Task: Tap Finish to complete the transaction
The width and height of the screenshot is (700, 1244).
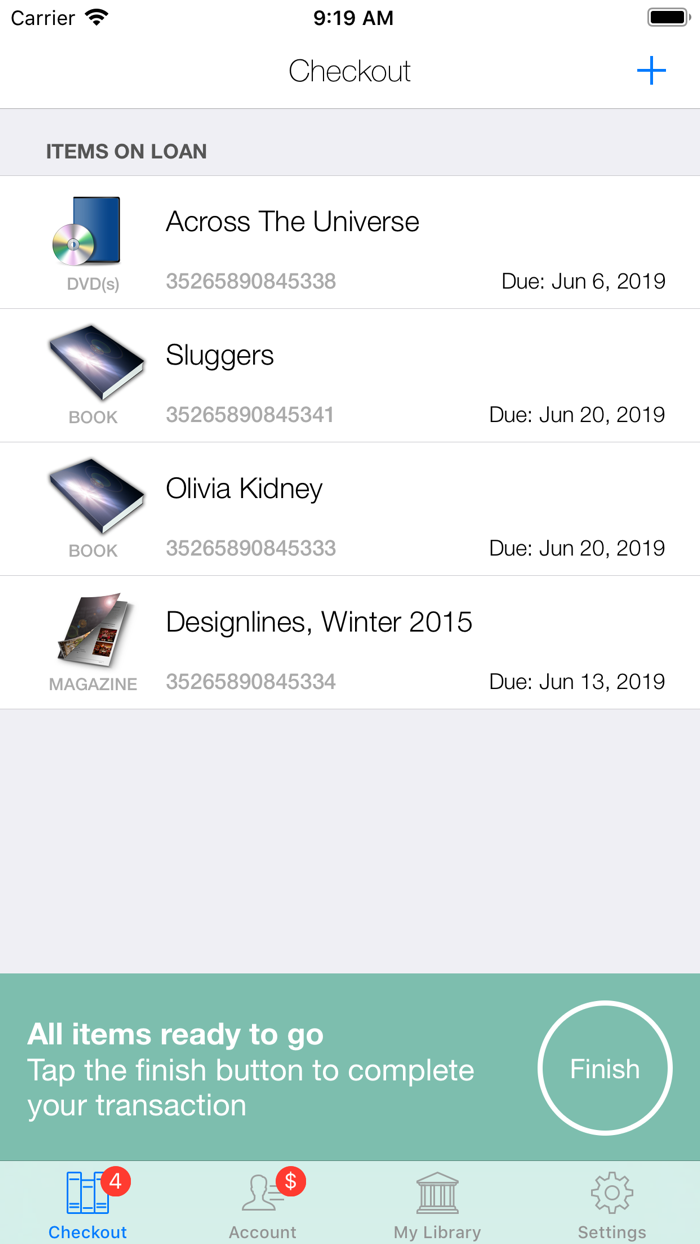Action: click(605, 1068)
